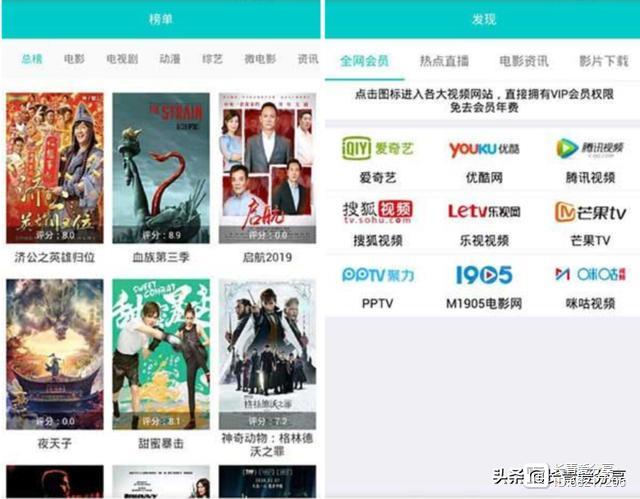The height and width of the screenshot is (499, 640).
Task: Open 血族第三季 poster
Action: pyautogui.click(x=161, y=167)
